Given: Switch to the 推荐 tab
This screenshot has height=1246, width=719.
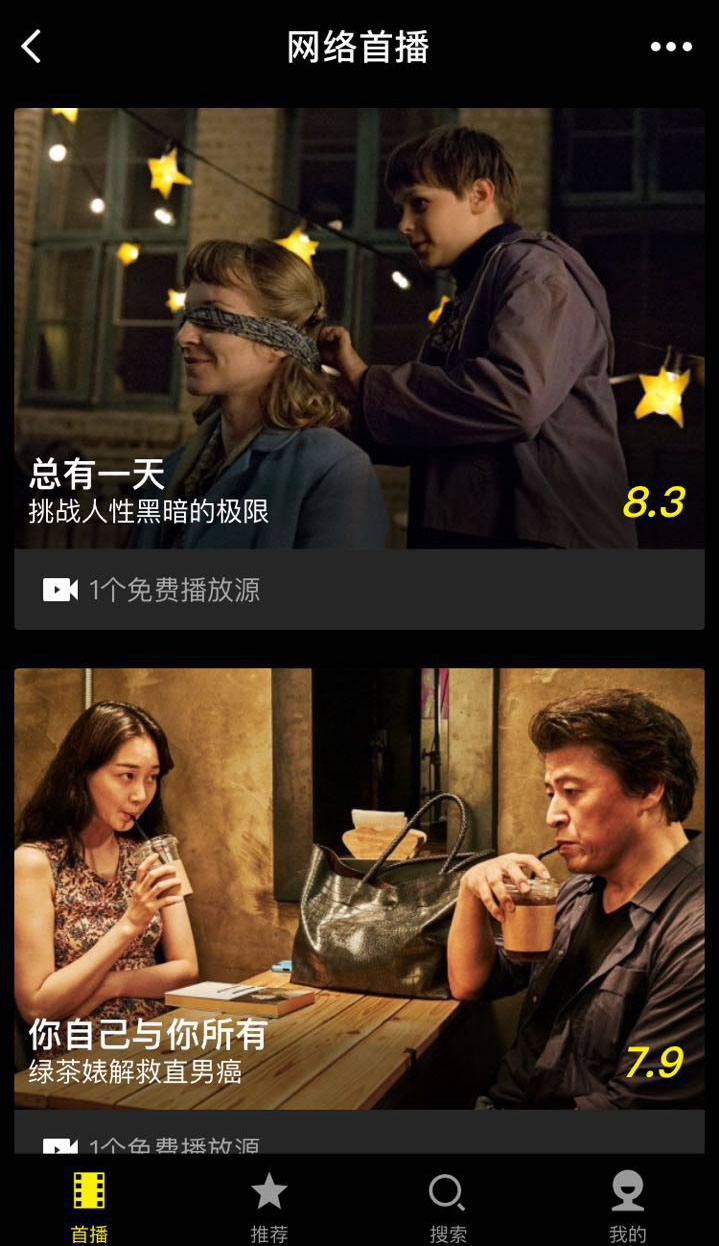Looking at the screenshot, I should pos(269,1206).
